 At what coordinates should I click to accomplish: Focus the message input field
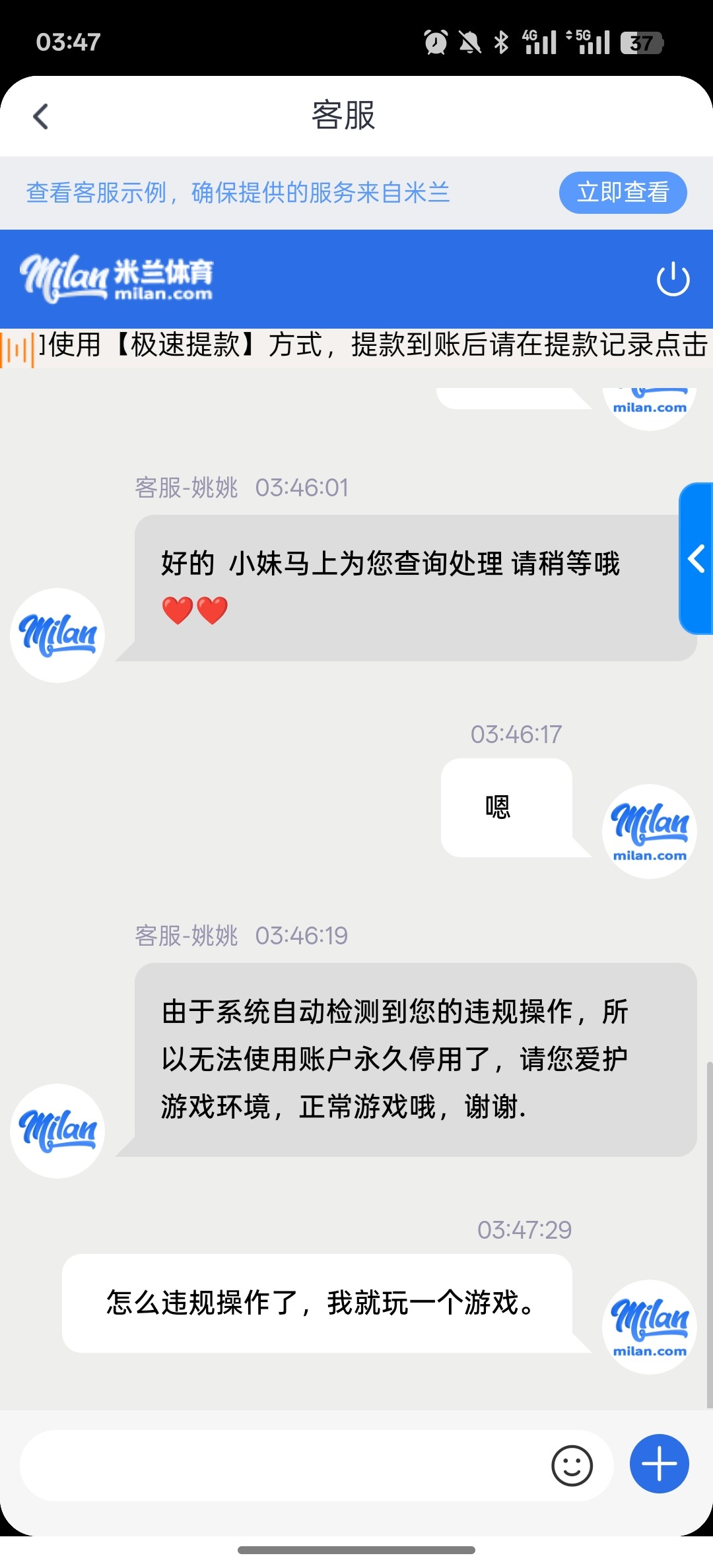284,1466
